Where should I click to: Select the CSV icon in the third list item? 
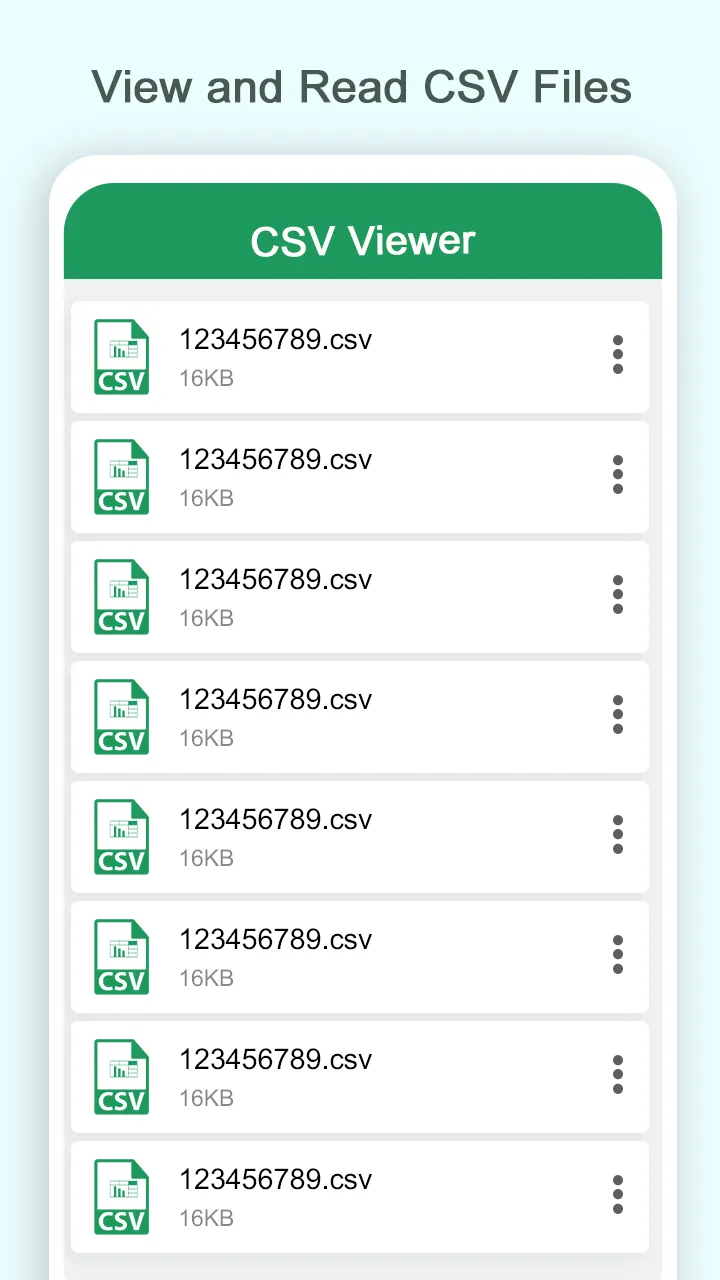point(121,597)
